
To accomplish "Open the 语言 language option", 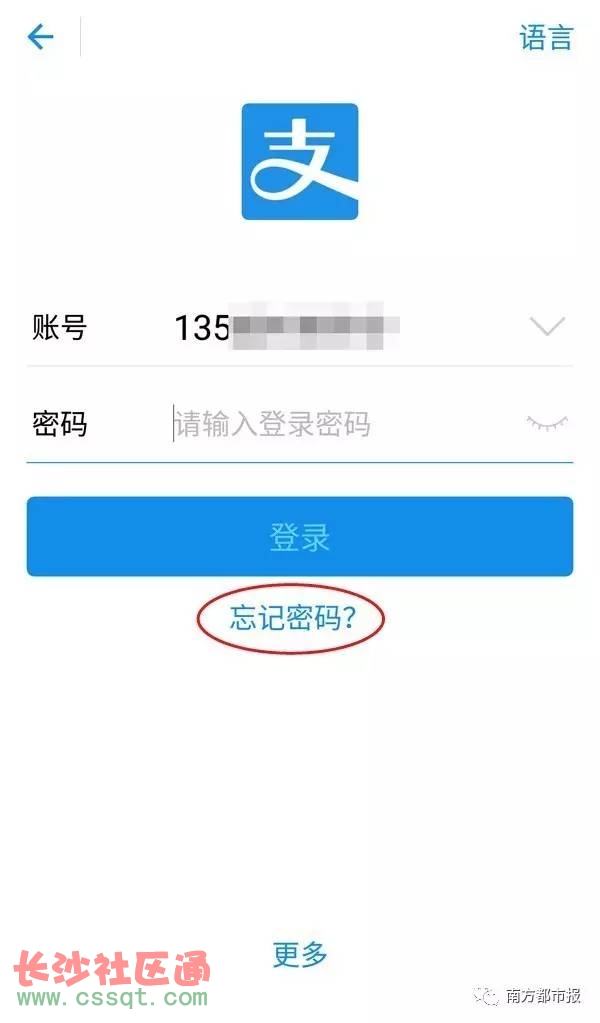I will (546, 37).
